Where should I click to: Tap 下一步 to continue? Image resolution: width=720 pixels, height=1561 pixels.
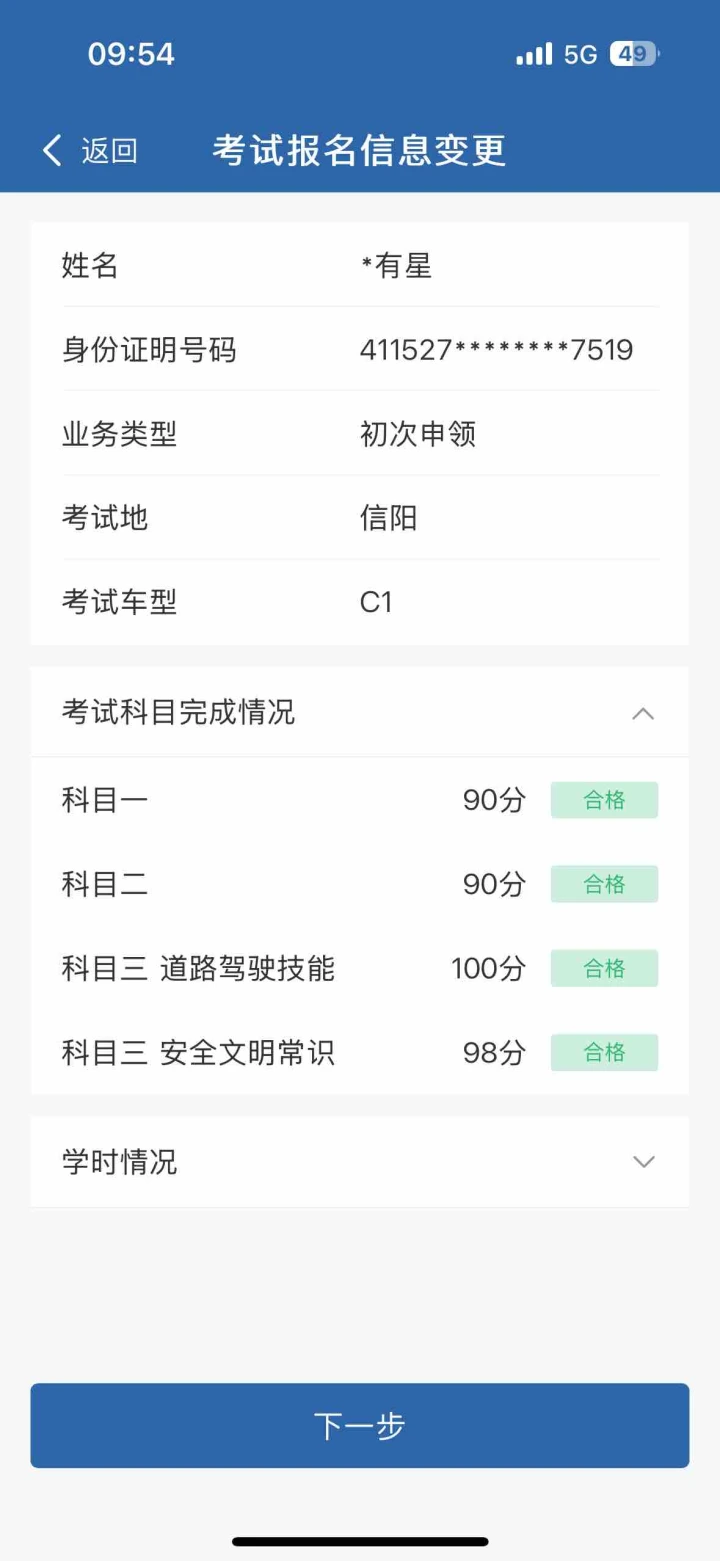[360, 1425]
